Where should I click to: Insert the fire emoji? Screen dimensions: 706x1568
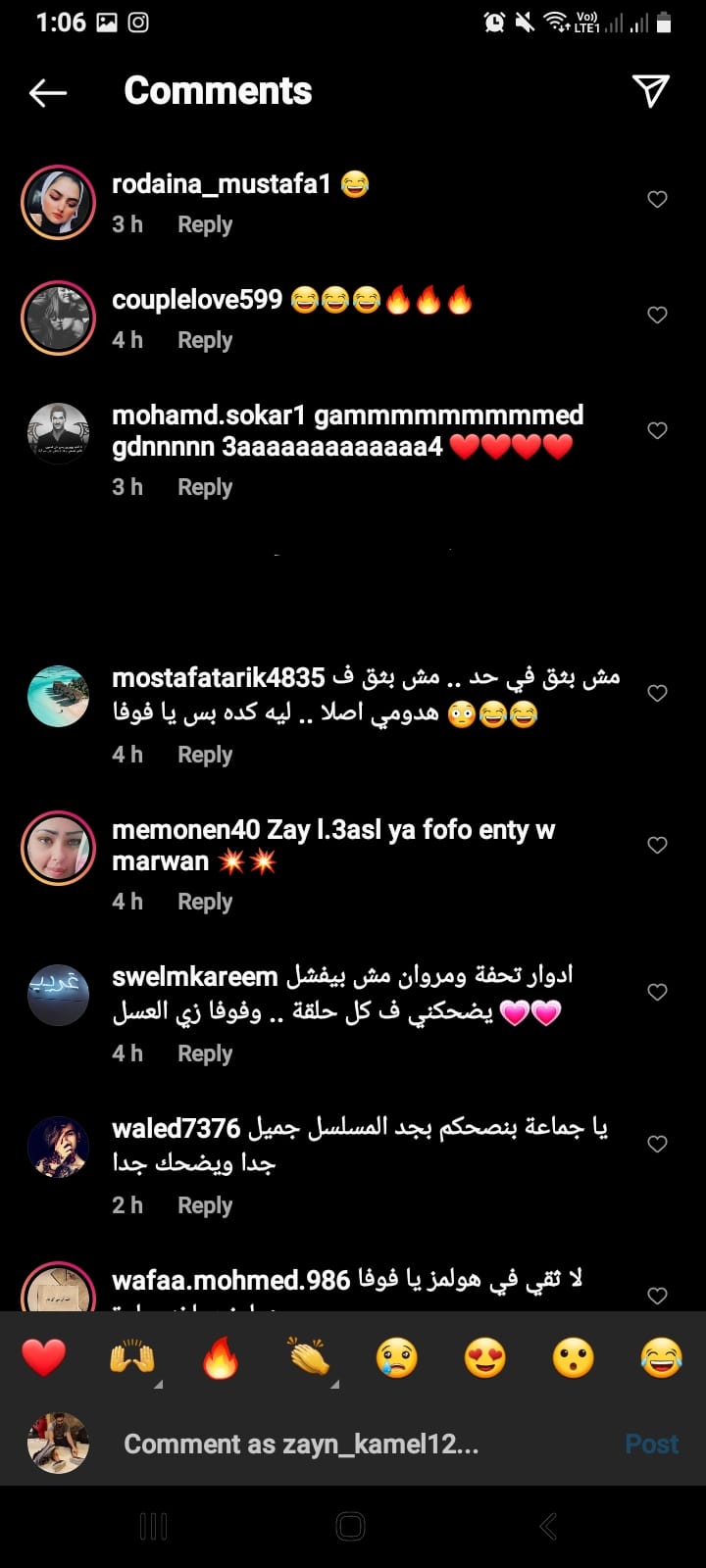[x=221, y=1358]
